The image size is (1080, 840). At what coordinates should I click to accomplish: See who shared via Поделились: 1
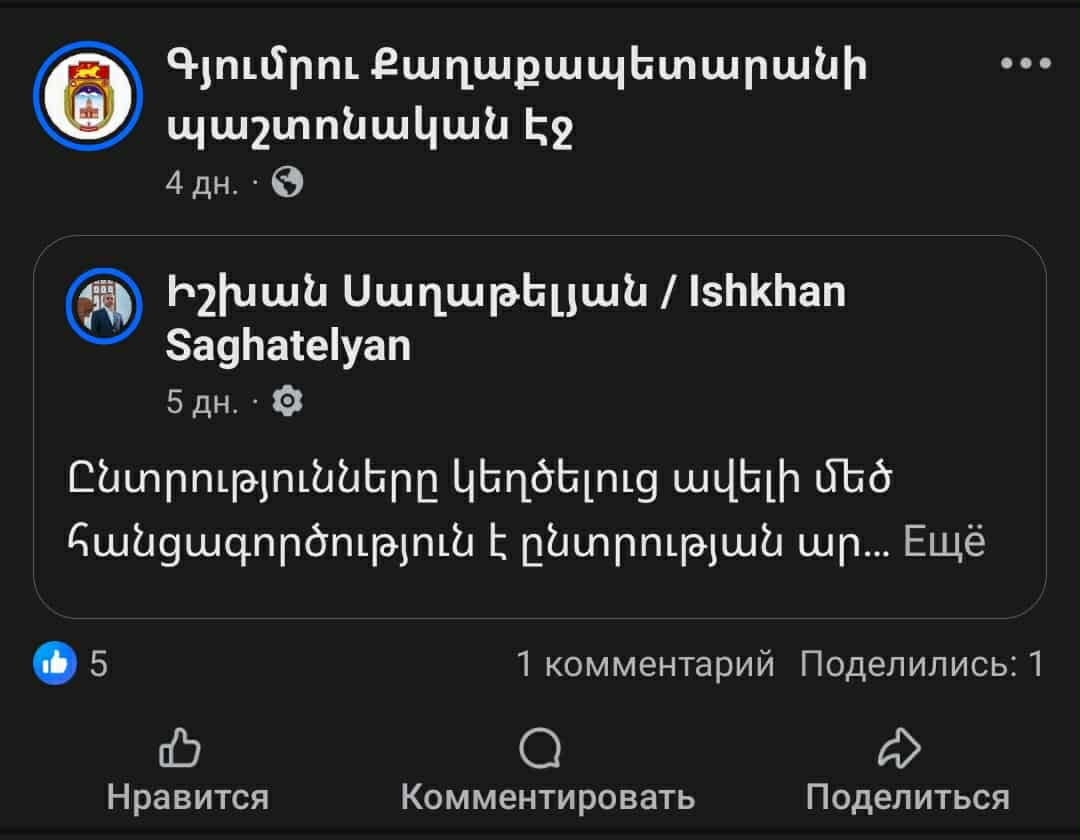(x=922, y=663)
